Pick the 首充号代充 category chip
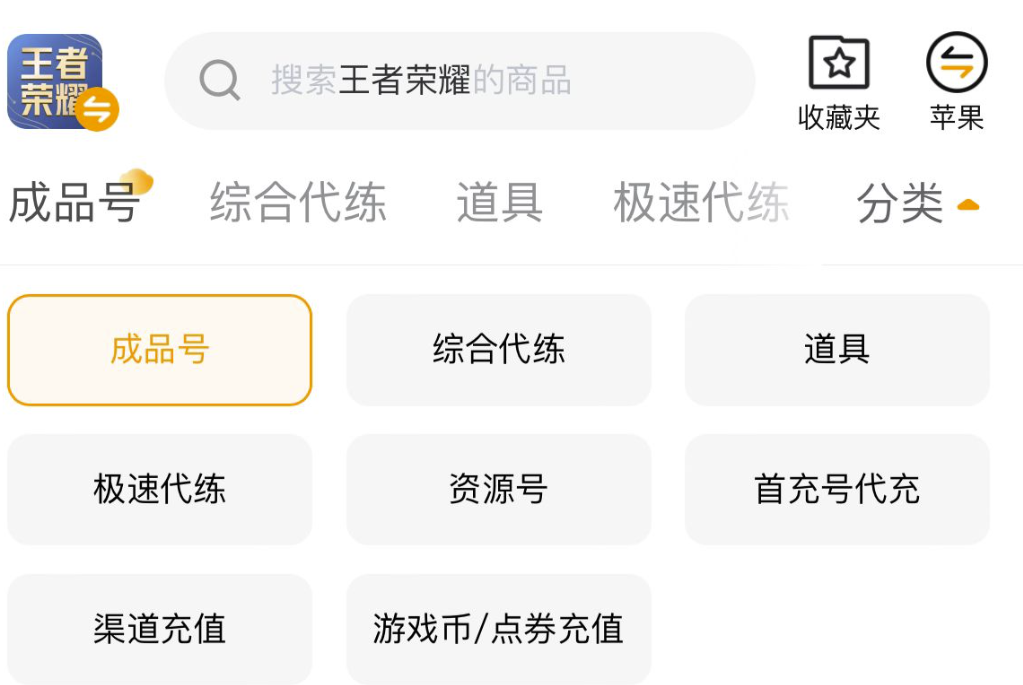This screenshot has height=685, width=1023. (x=837, y=489)
